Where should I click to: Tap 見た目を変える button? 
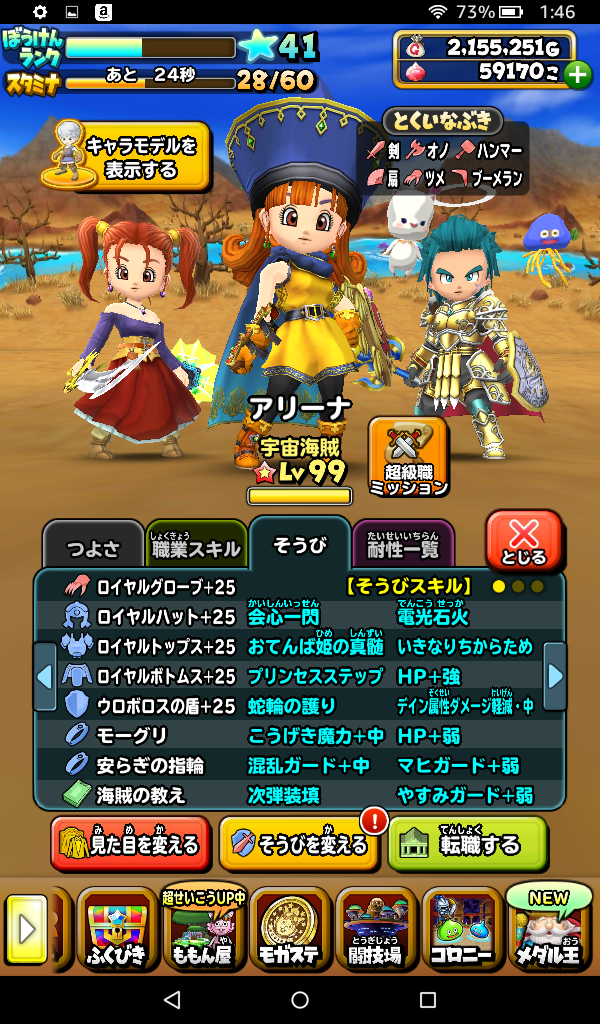pyautogui.click(x=131, y=844)
